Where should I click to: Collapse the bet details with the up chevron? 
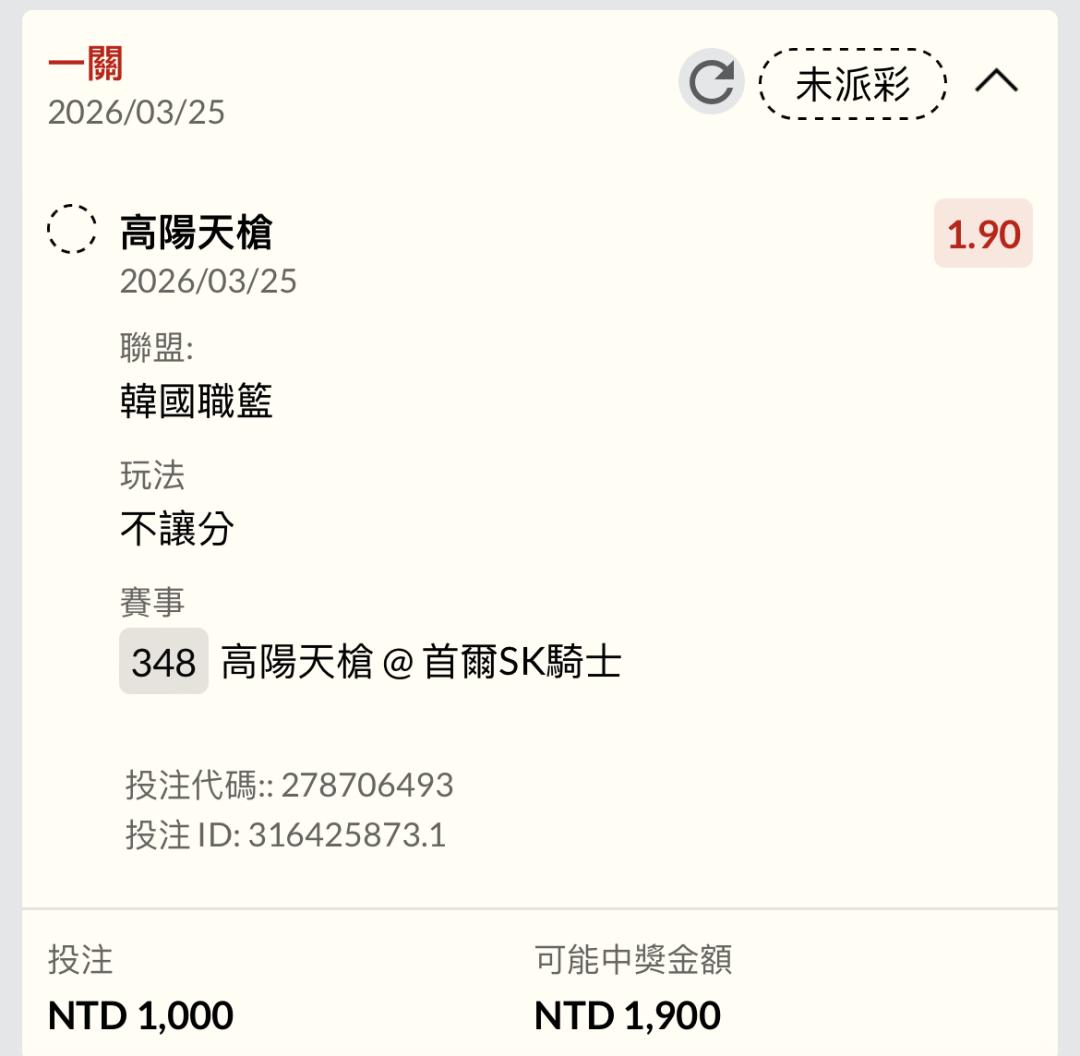(x=996, y=81)
